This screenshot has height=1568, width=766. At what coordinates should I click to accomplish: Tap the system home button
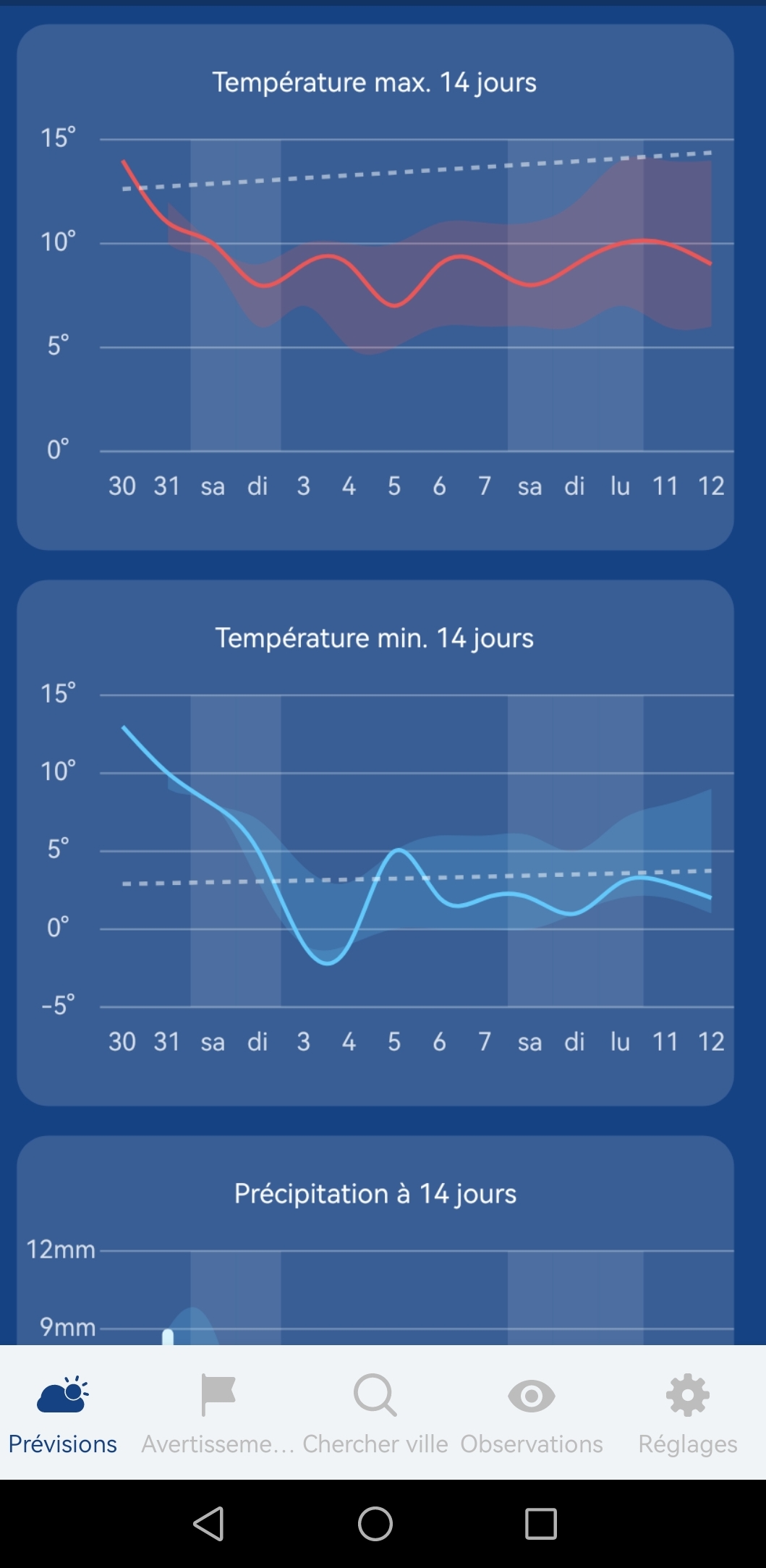click(x=375, y=1523)
